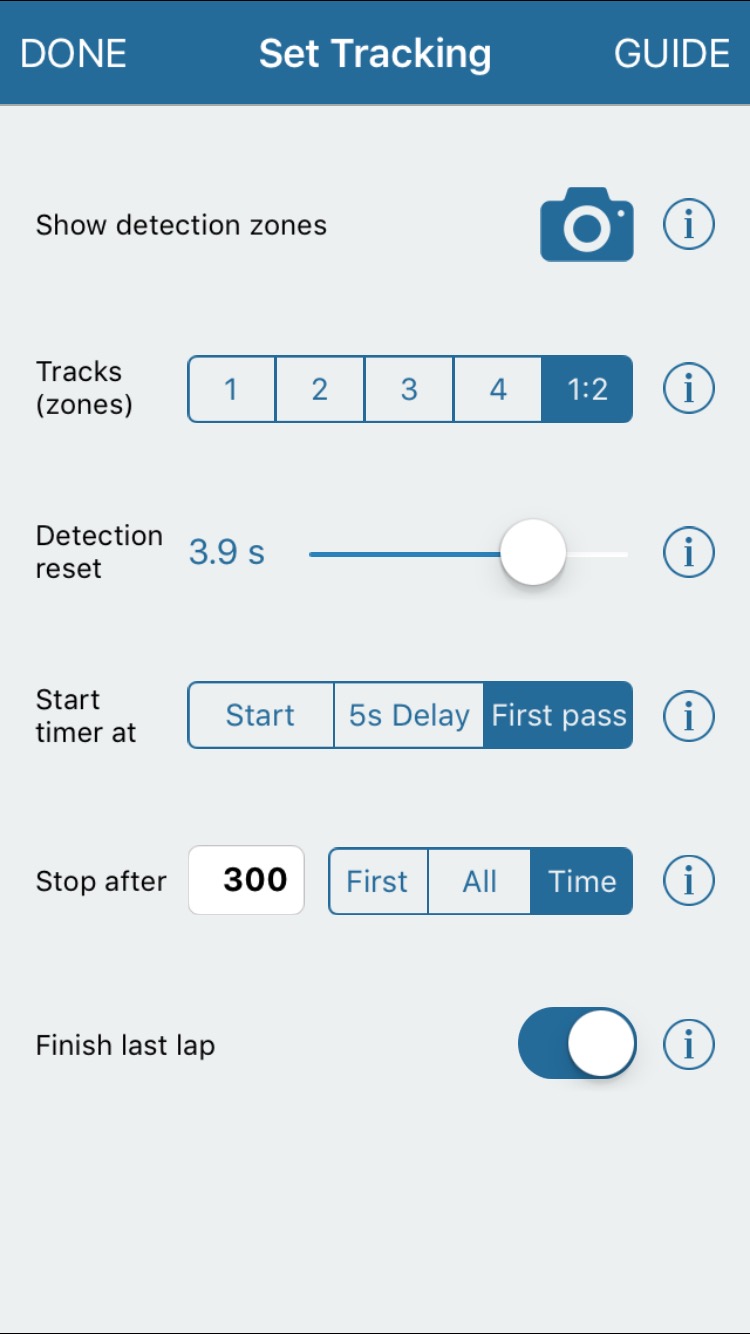Select 2 tracks in Tracks (zones)
The width and height of the screenshot is (750, 1334).
[320, 389]
